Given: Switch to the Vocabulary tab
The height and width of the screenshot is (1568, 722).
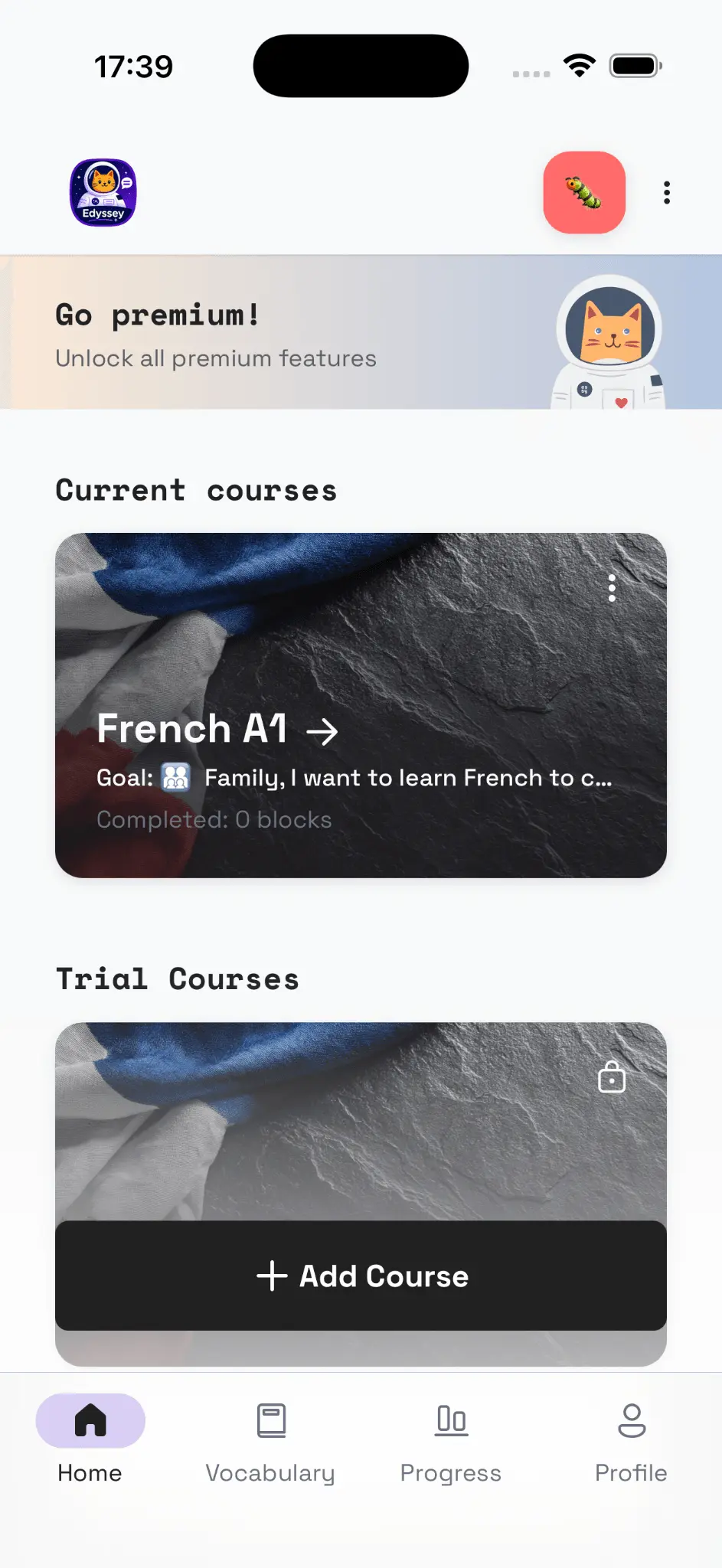Looking at the screenshot, I should (270, 1441).
